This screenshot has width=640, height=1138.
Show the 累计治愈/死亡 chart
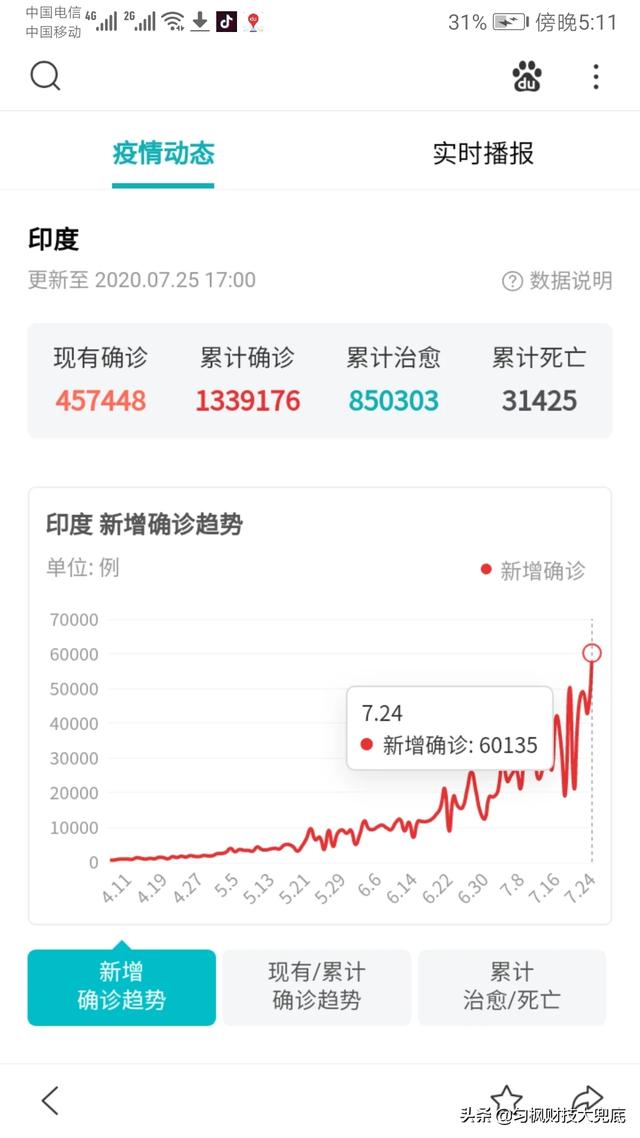[512, 986]
